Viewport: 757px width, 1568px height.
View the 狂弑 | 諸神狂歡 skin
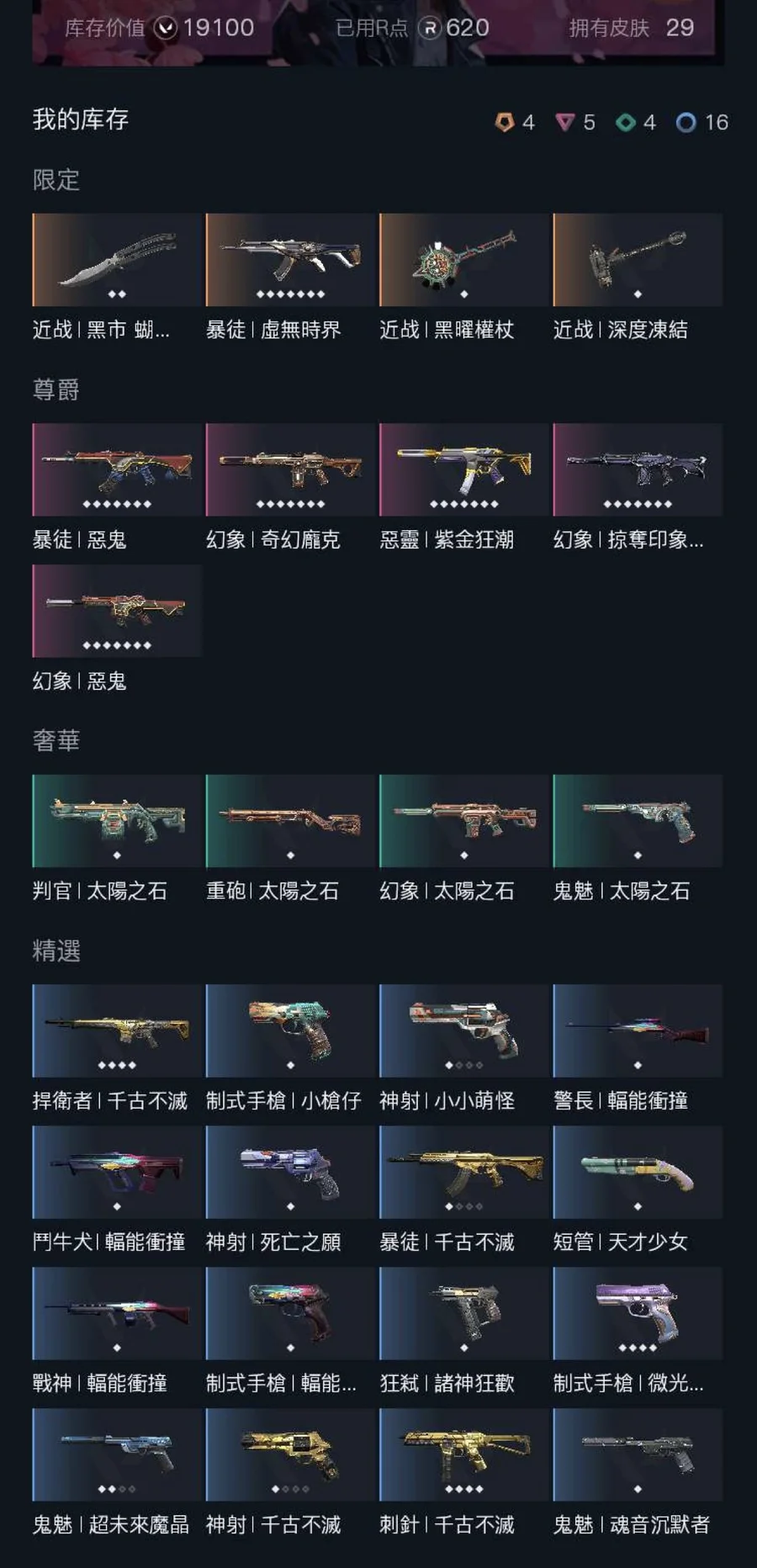(x=463, y=1313)
